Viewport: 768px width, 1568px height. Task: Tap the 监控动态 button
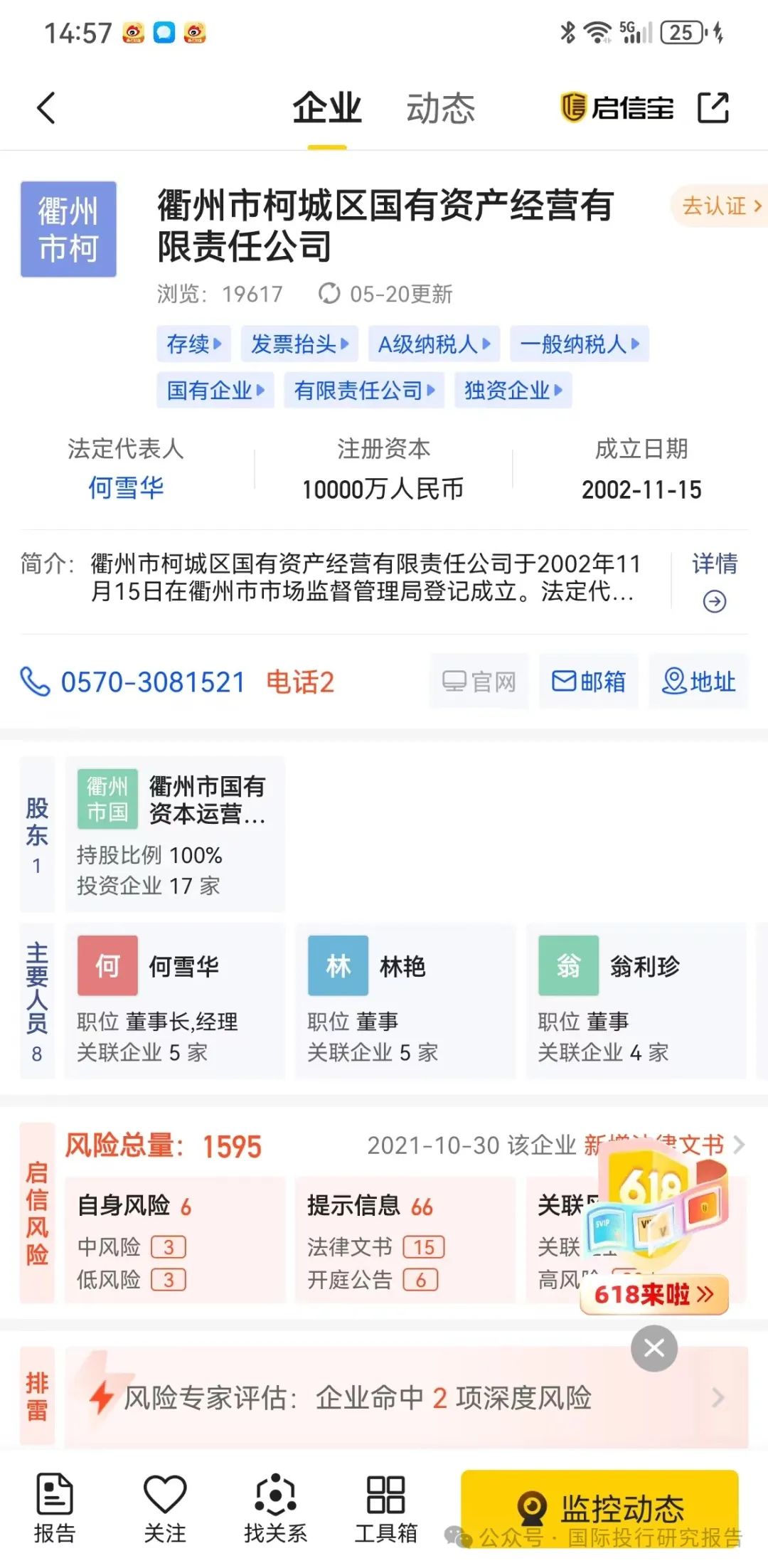(600, 1508)
